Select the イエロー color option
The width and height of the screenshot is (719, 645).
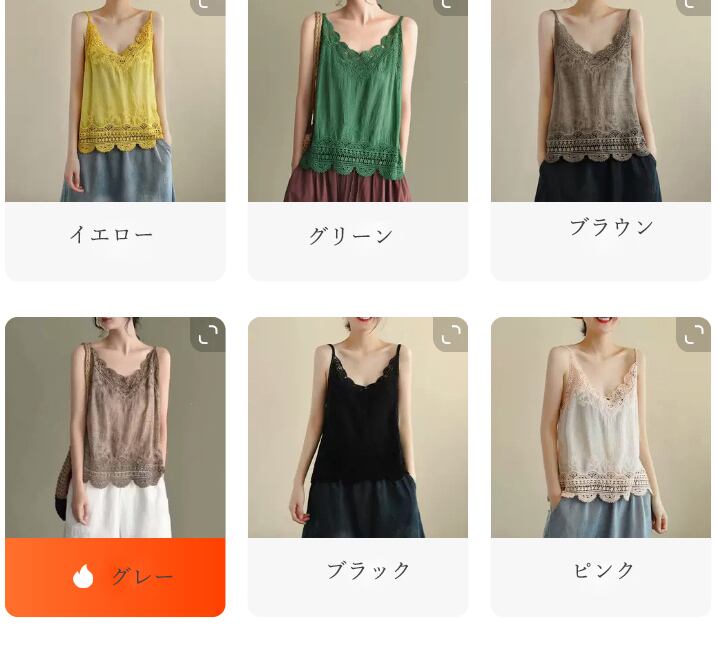pyautogui.click(x=114, y=236)
